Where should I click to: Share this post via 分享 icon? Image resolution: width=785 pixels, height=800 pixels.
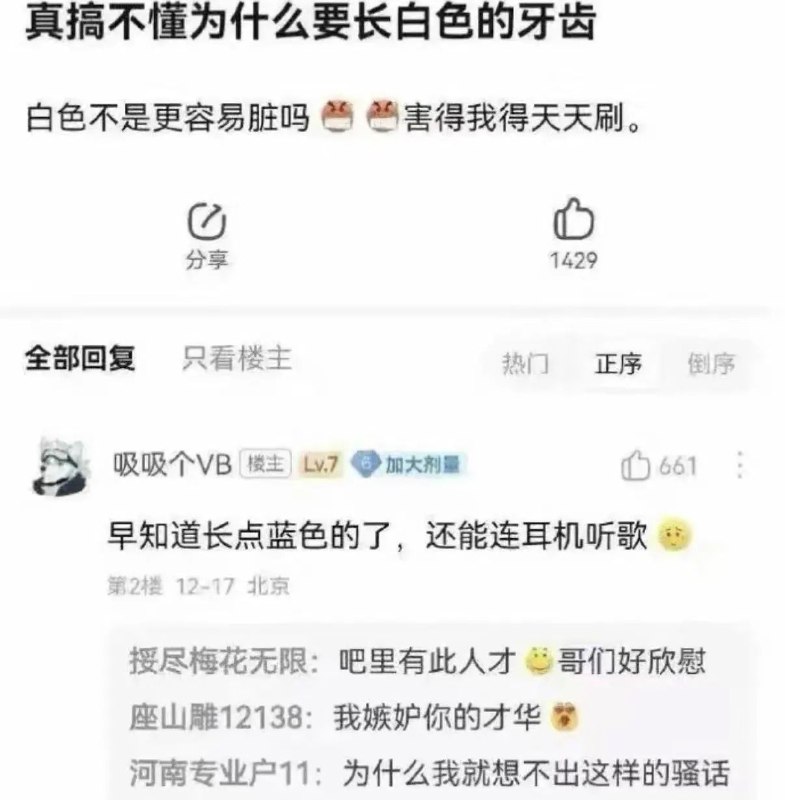click(x=207, y=236)
